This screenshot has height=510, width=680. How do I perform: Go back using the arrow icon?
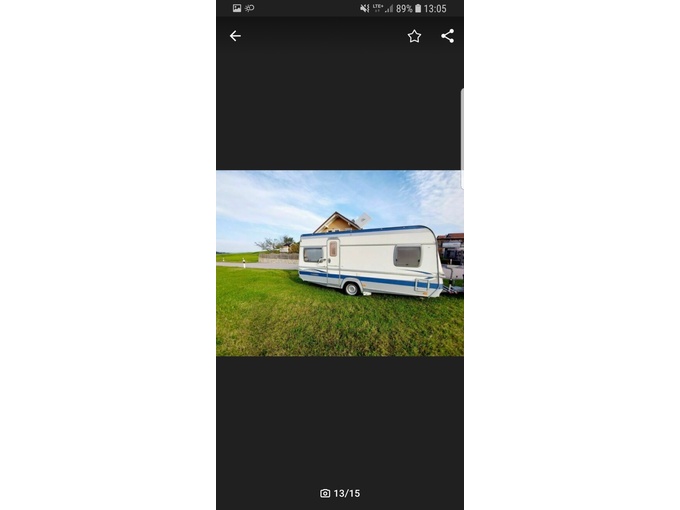coord(235,36)
